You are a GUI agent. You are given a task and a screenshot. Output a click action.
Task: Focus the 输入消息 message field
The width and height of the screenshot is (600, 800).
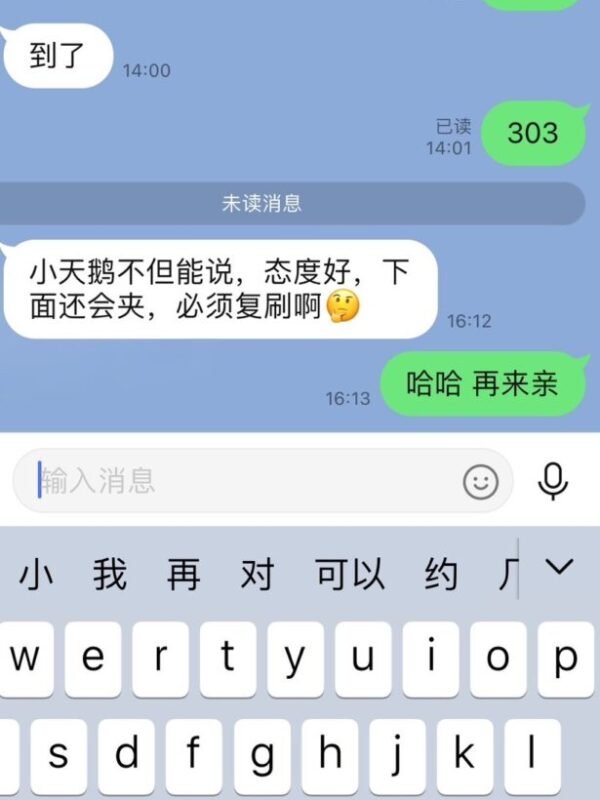[240, 482]
